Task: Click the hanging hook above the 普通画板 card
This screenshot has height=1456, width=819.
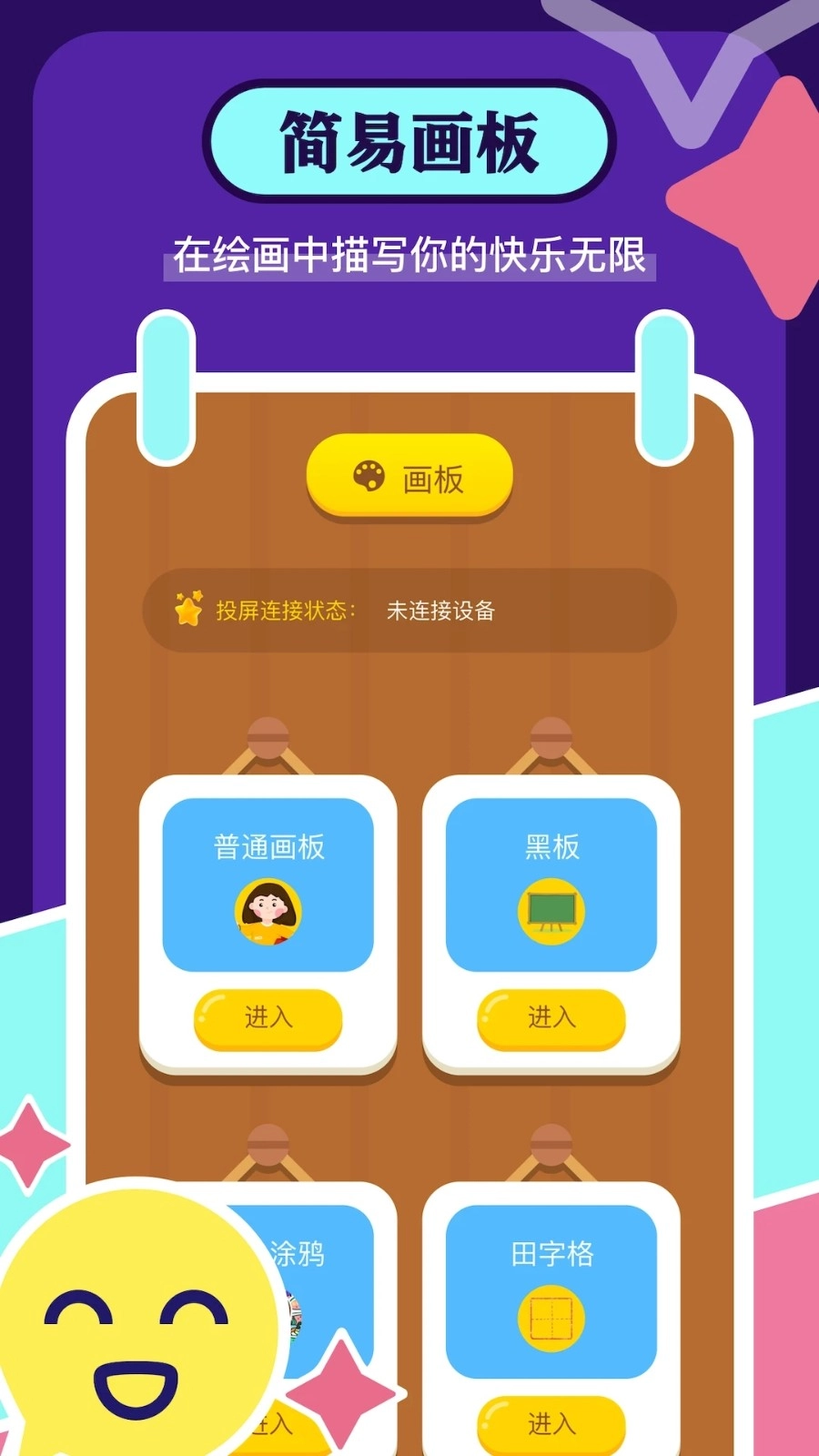Action: [267, 737]
